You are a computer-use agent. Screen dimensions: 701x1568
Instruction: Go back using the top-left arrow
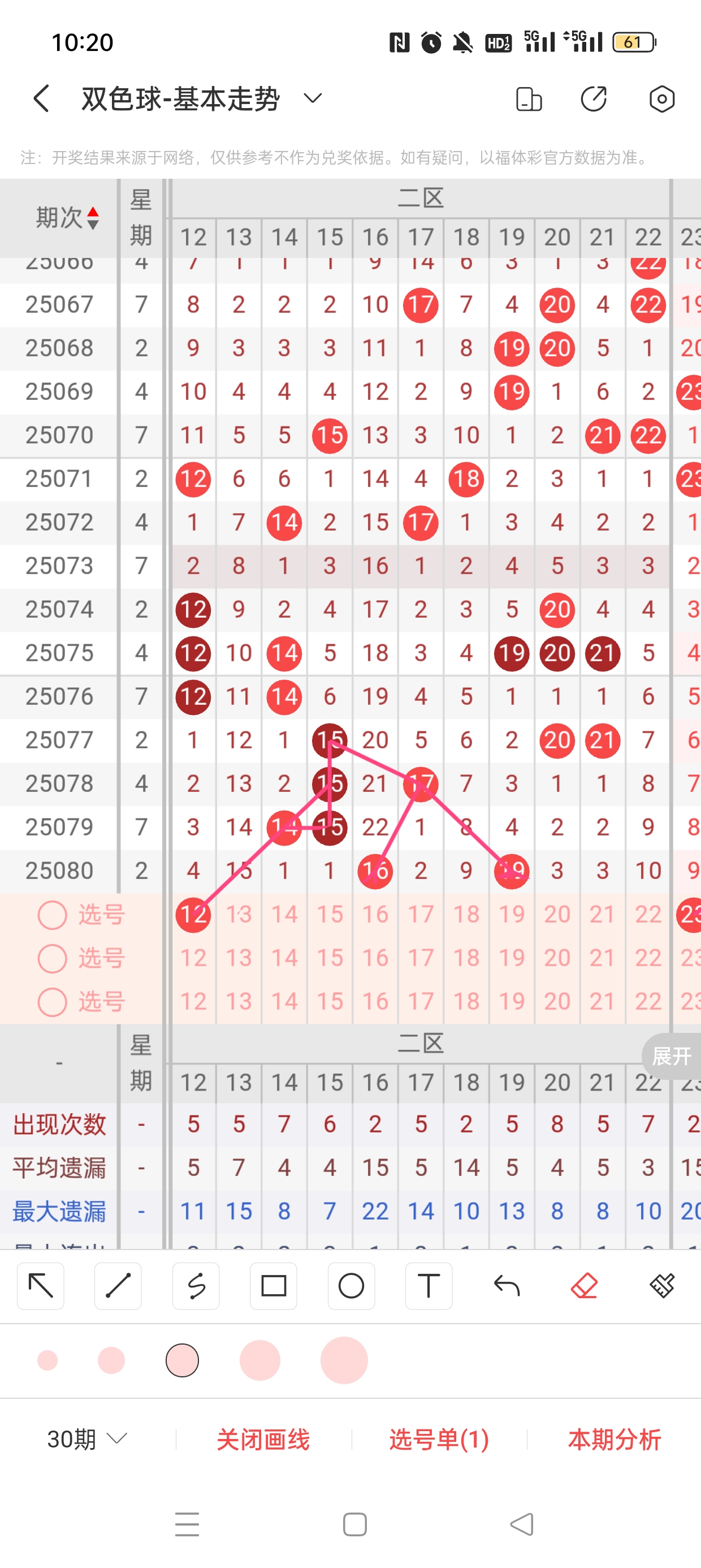[41, 98]
